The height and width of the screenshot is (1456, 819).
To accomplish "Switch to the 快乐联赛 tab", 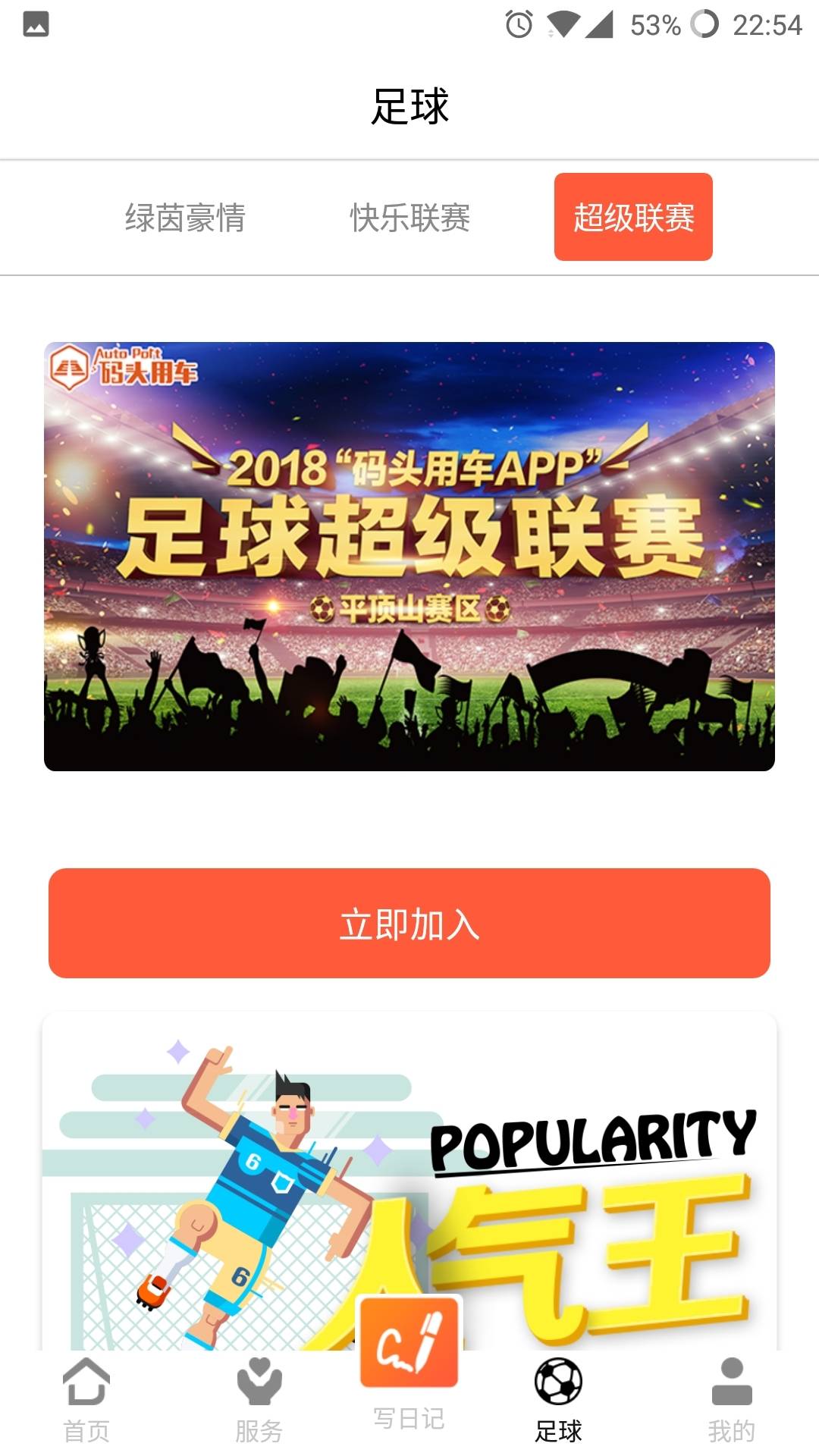I will [x=409, y=218].
